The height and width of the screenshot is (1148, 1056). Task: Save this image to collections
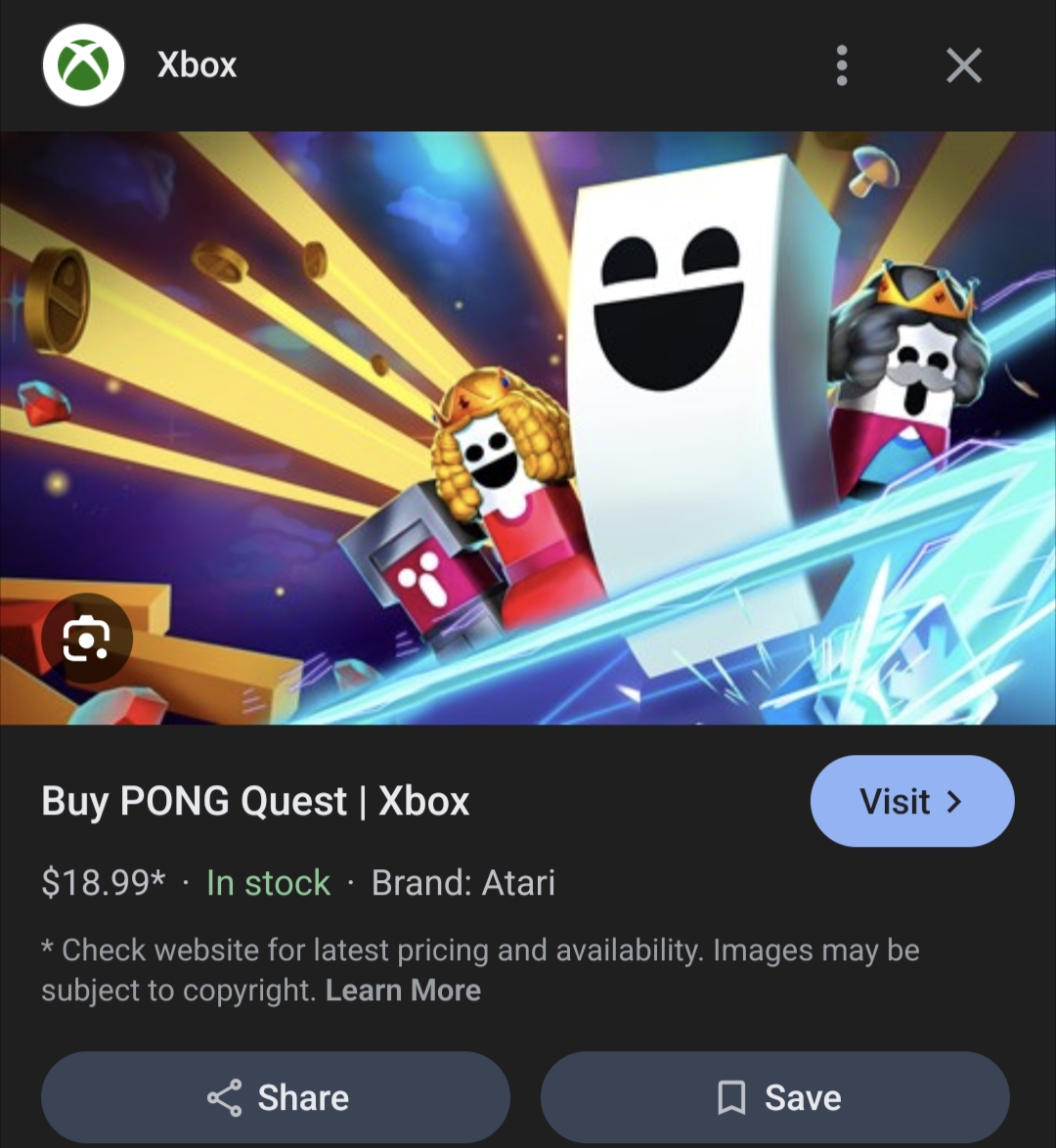[x=775, y=1097]
